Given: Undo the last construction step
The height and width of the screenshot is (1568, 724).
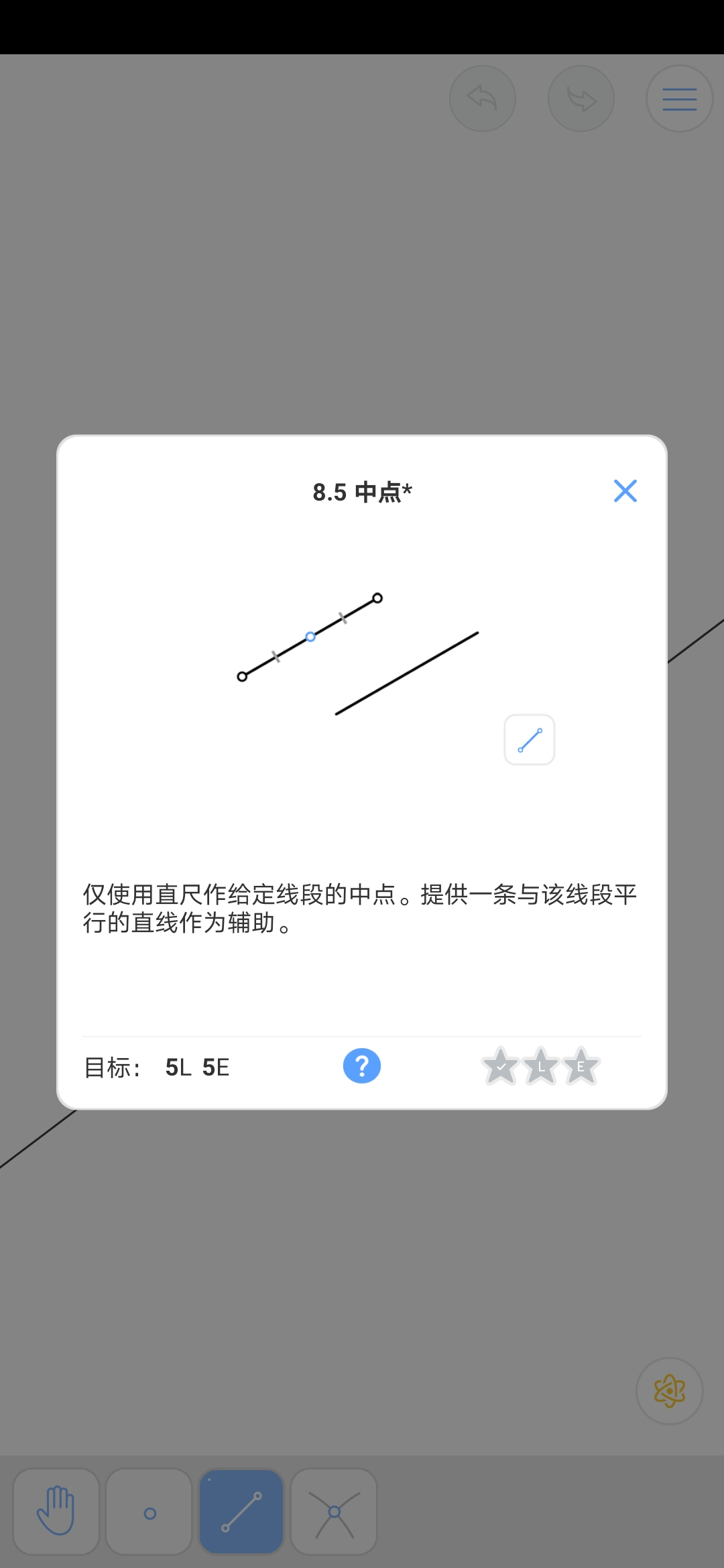Looking at the screenshot, I should pos(483,99).
